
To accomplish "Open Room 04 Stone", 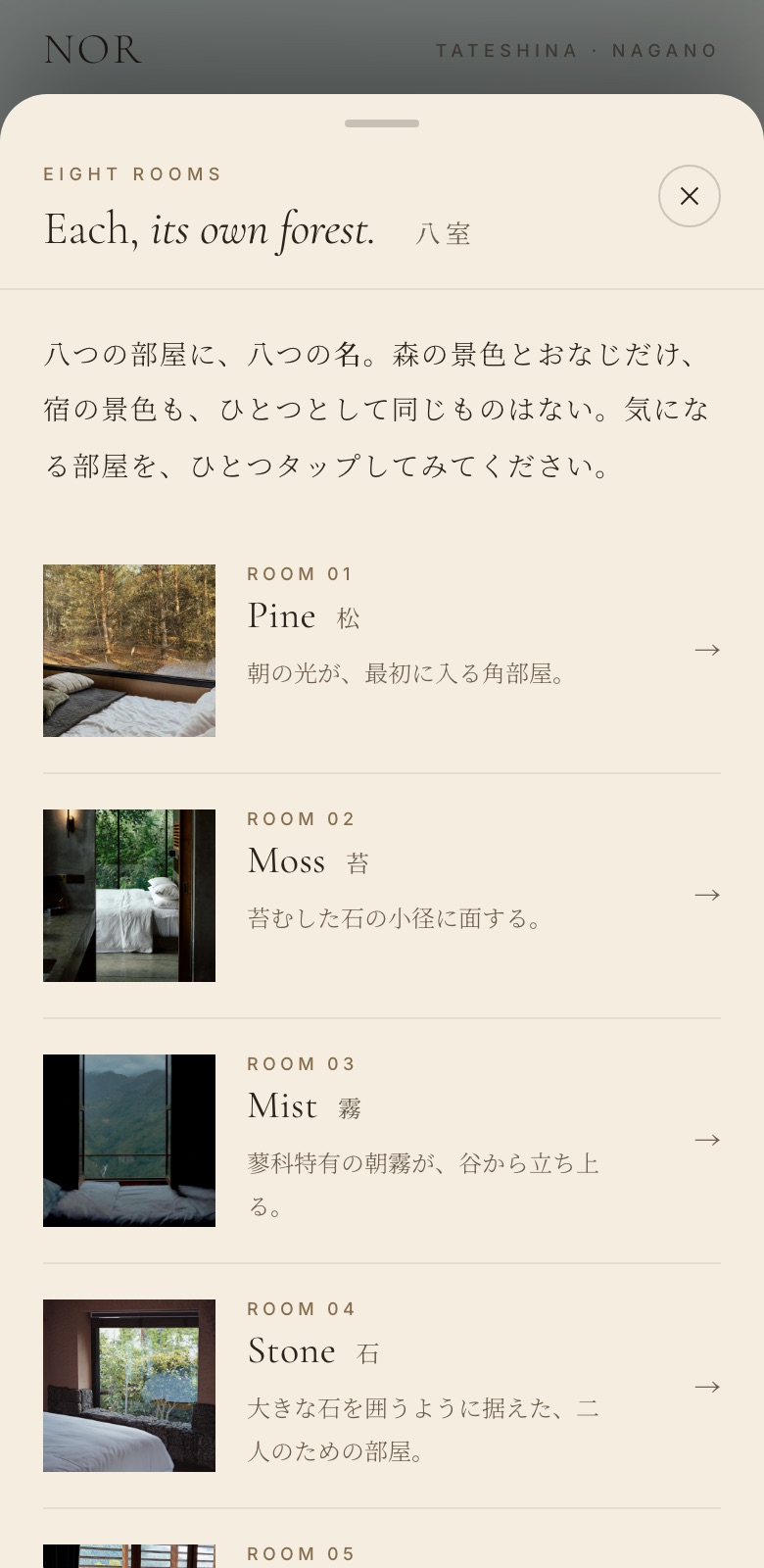I will [x=382, y=1386].
